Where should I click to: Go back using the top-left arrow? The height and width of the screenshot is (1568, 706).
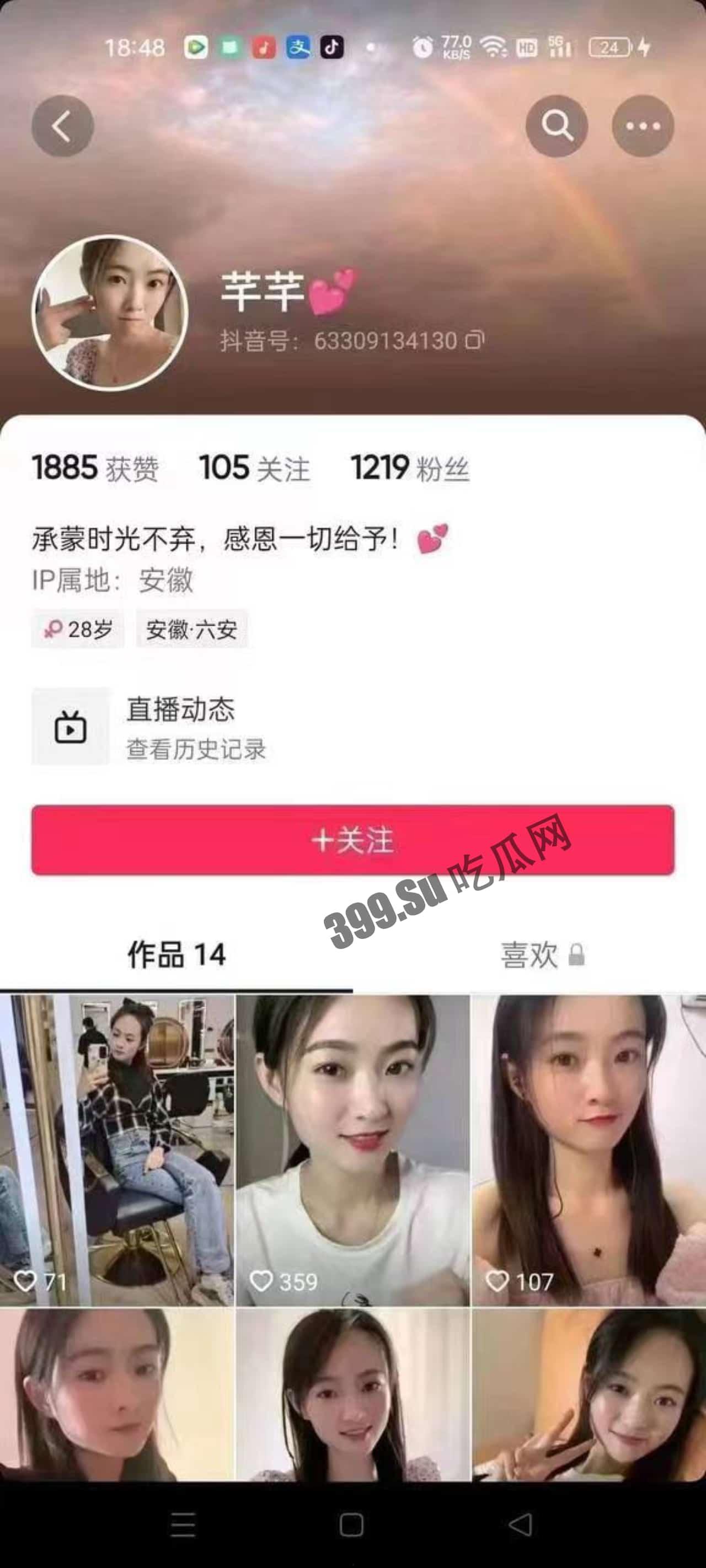pyautogui.click(x=62, y=126)
